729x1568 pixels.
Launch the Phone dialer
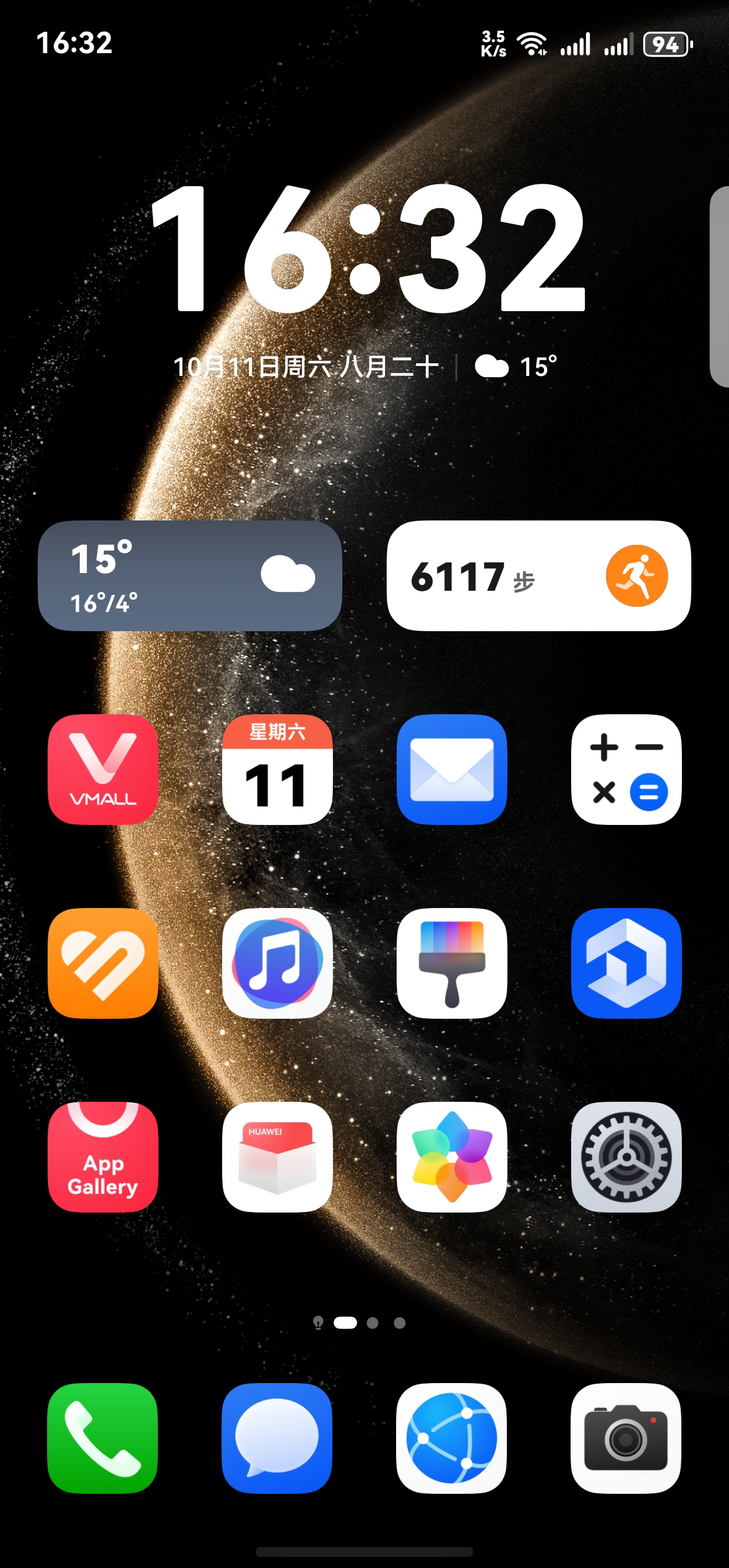(x=103, y=1438)
